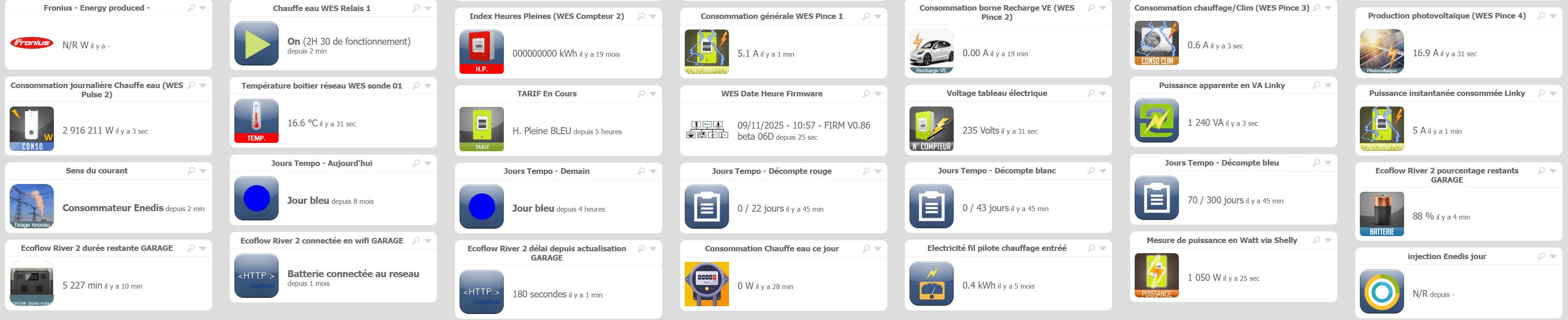1568x320 pixels.
Task: Open Température boitier réseau thermometer icon
Action: 256,121
